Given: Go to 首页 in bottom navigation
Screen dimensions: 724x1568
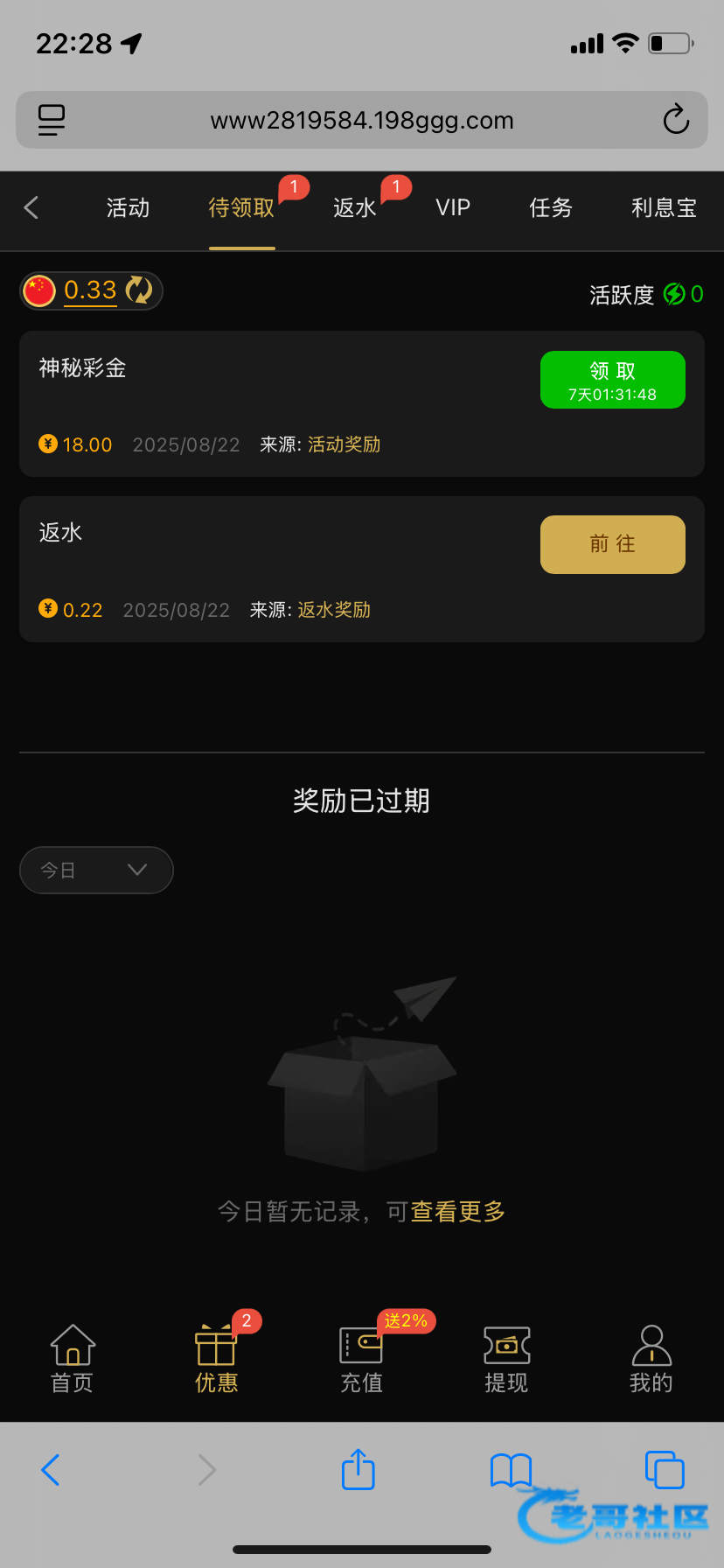Looking at the screenshot, I should point(73,1359).
